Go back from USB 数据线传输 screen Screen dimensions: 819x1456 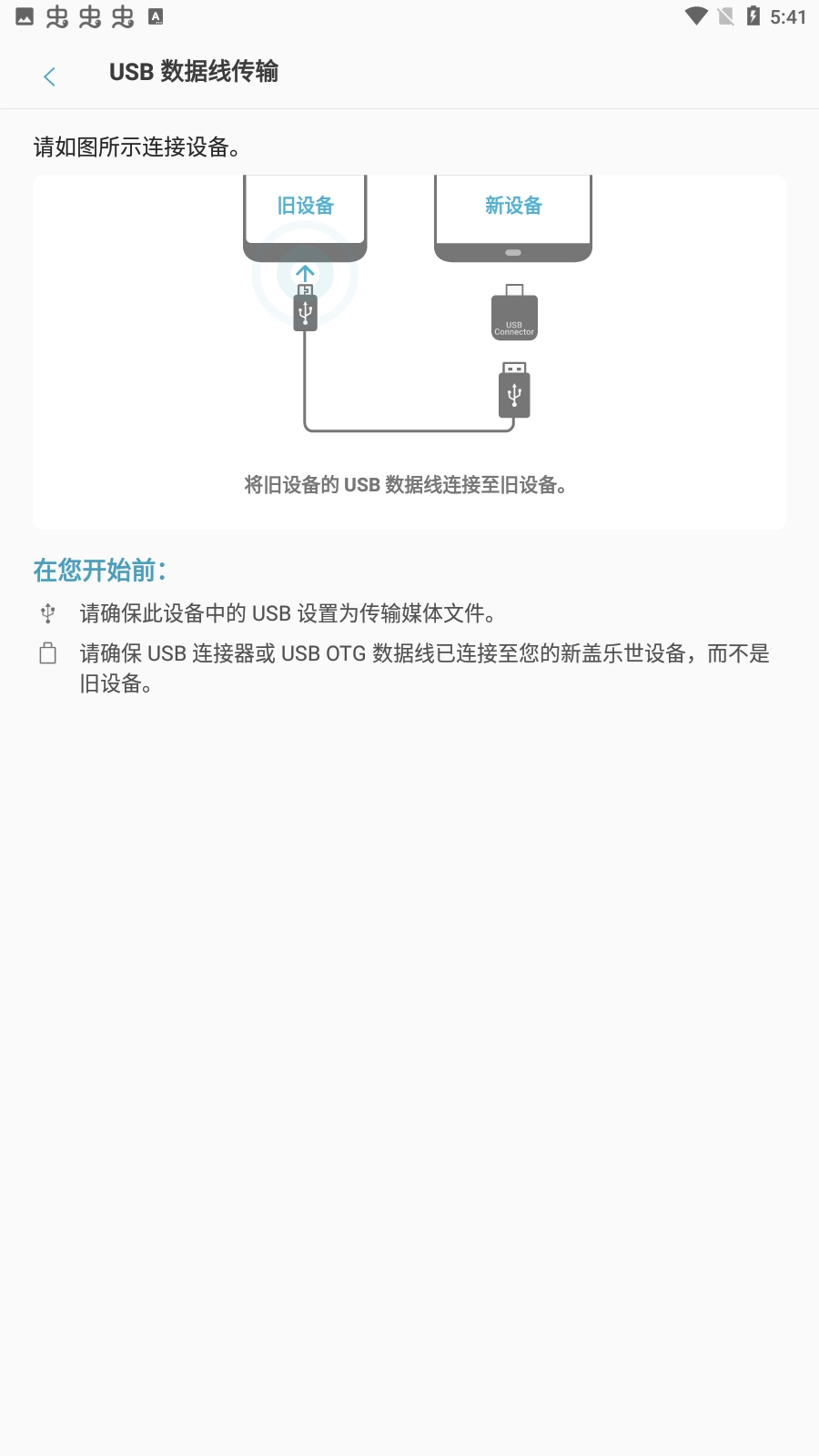click(x=50, y=76)
